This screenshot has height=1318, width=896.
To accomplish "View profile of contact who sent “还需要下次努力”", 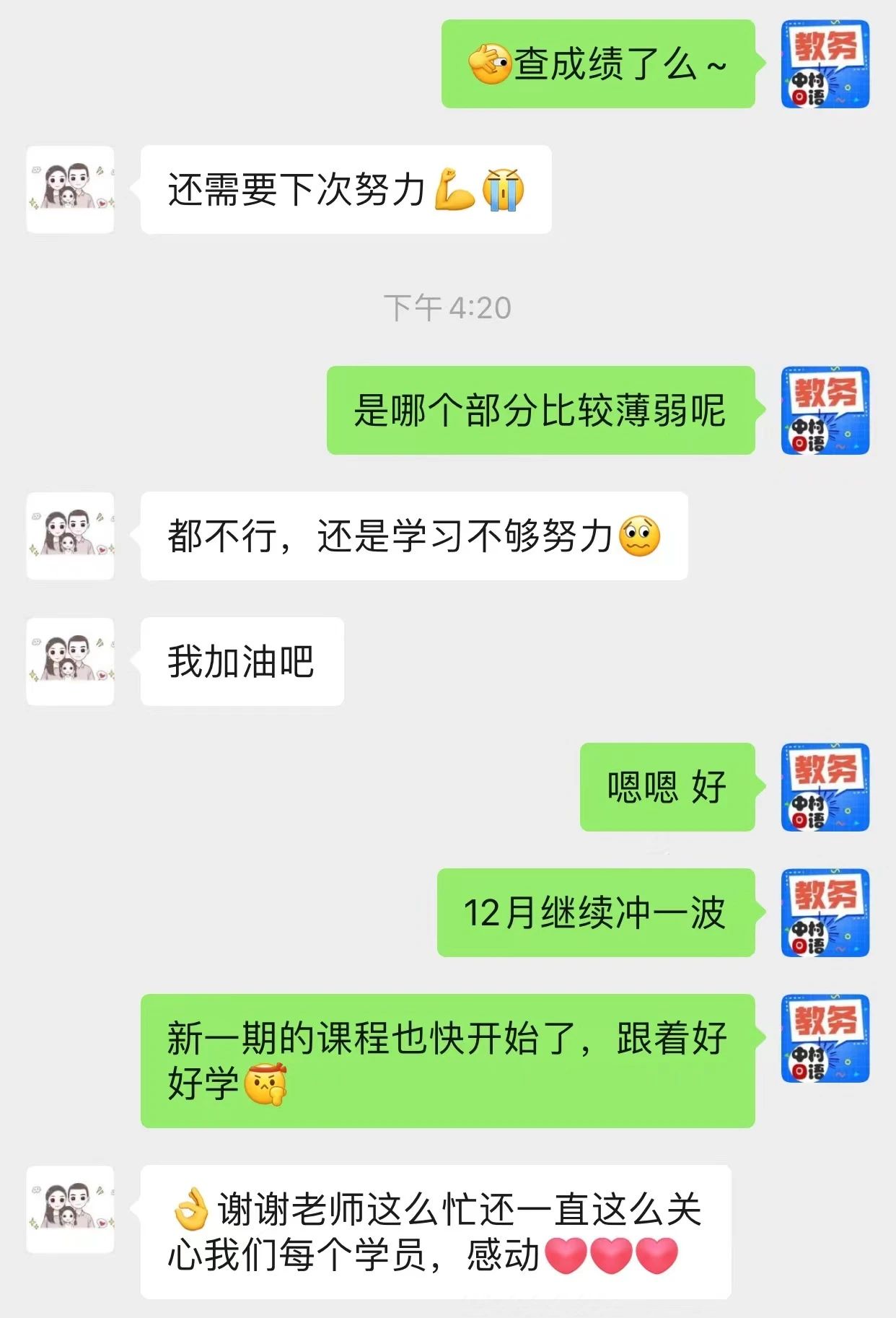I will pyautogui.click(x=70, y=189).
